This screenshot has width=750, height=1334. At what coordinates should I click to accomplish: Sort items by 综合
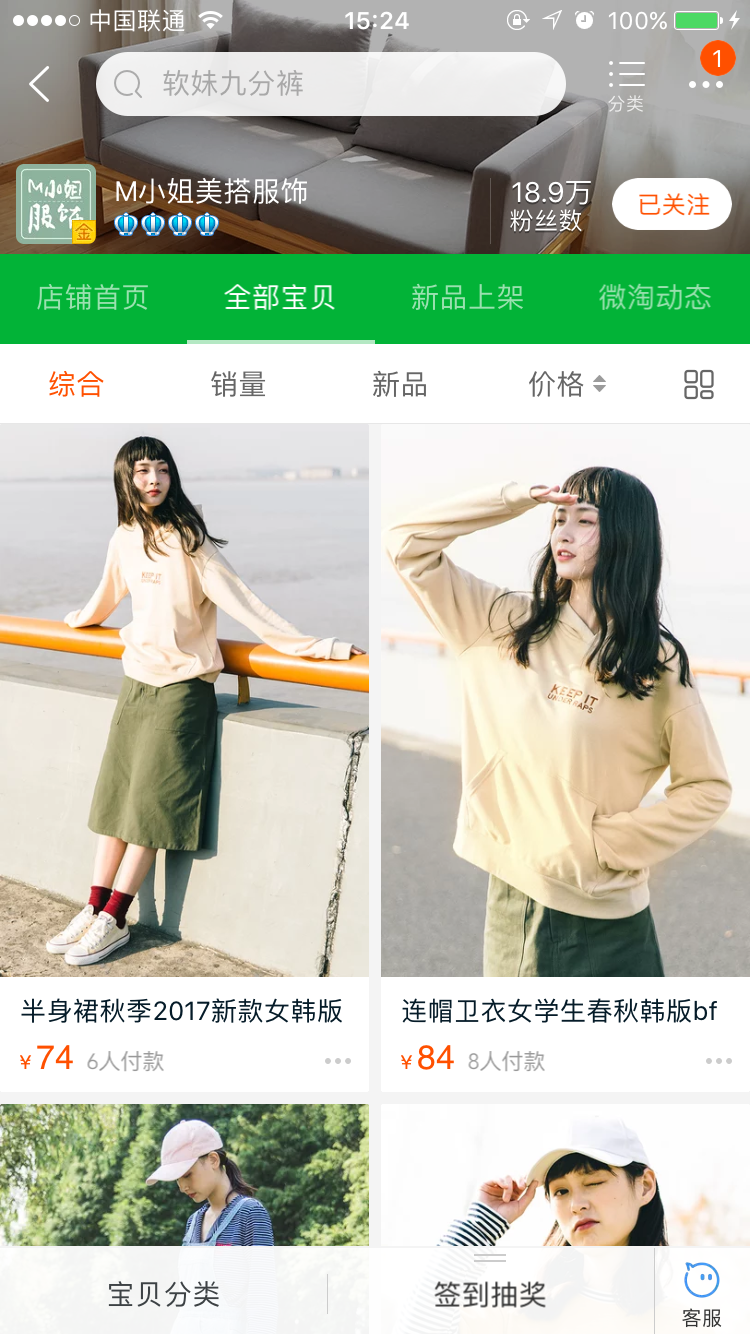pos(76,384)
